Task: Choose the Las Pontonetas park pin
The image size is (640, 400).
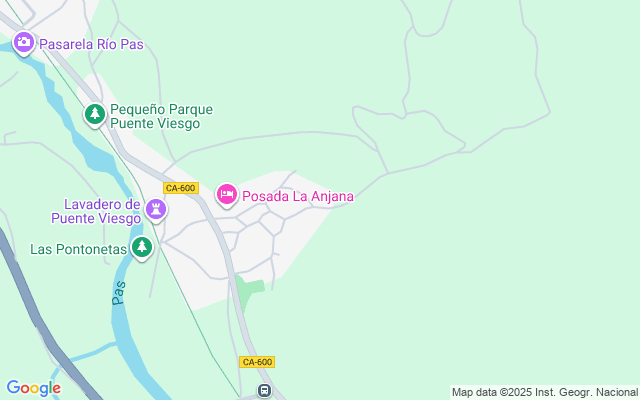Action: pos(142,247)
